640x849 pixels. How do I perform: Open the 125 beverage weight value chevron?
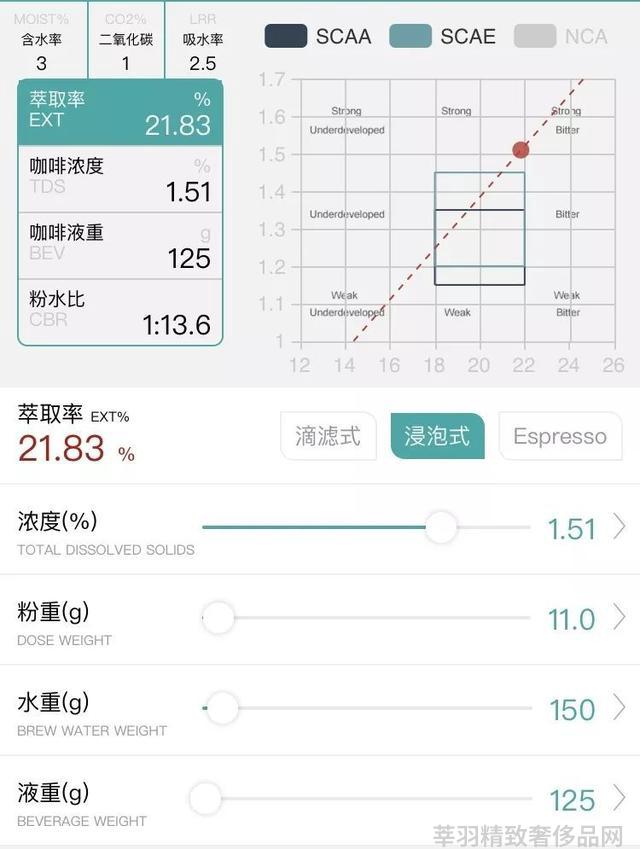619,799
